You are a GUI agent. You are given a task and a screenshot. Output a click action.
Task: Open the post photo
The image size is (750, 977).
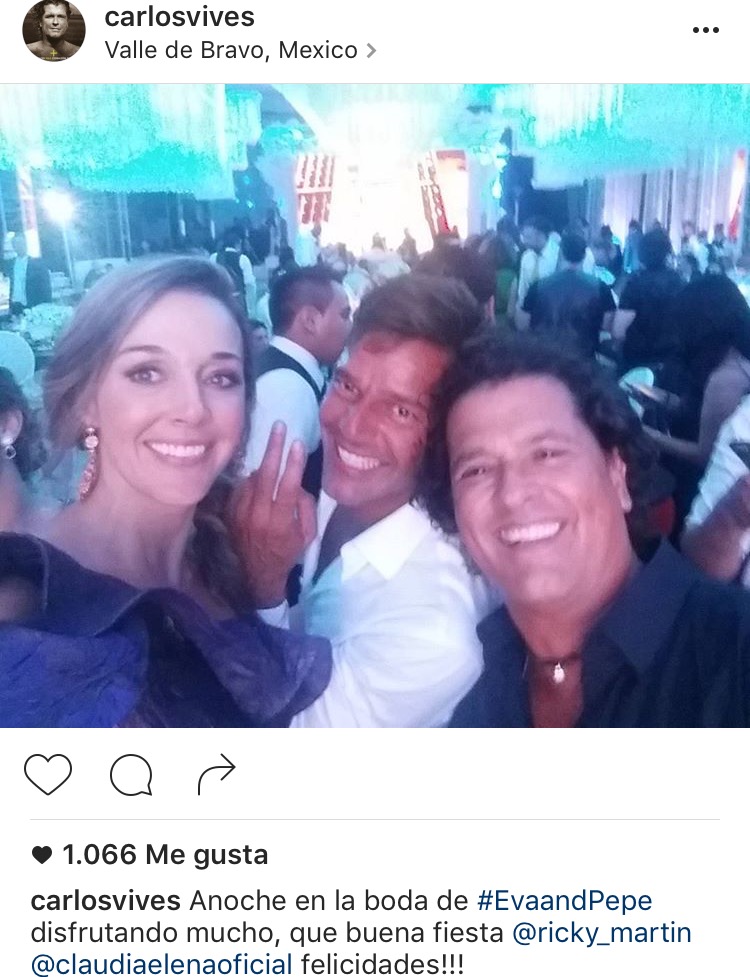click(x=375, y=405)
